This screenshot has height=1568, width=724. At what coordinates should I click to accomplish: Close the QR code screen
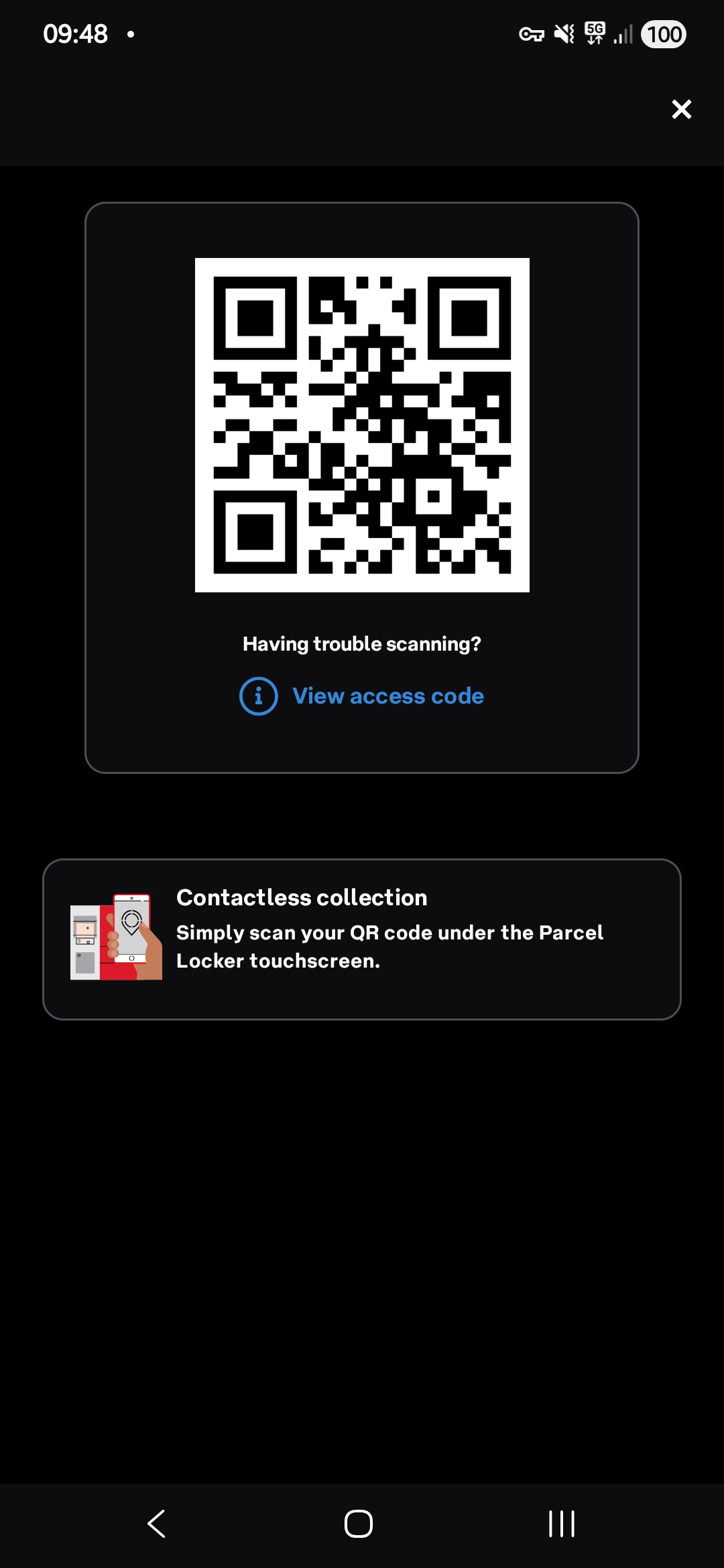click(x=681, y=109)
